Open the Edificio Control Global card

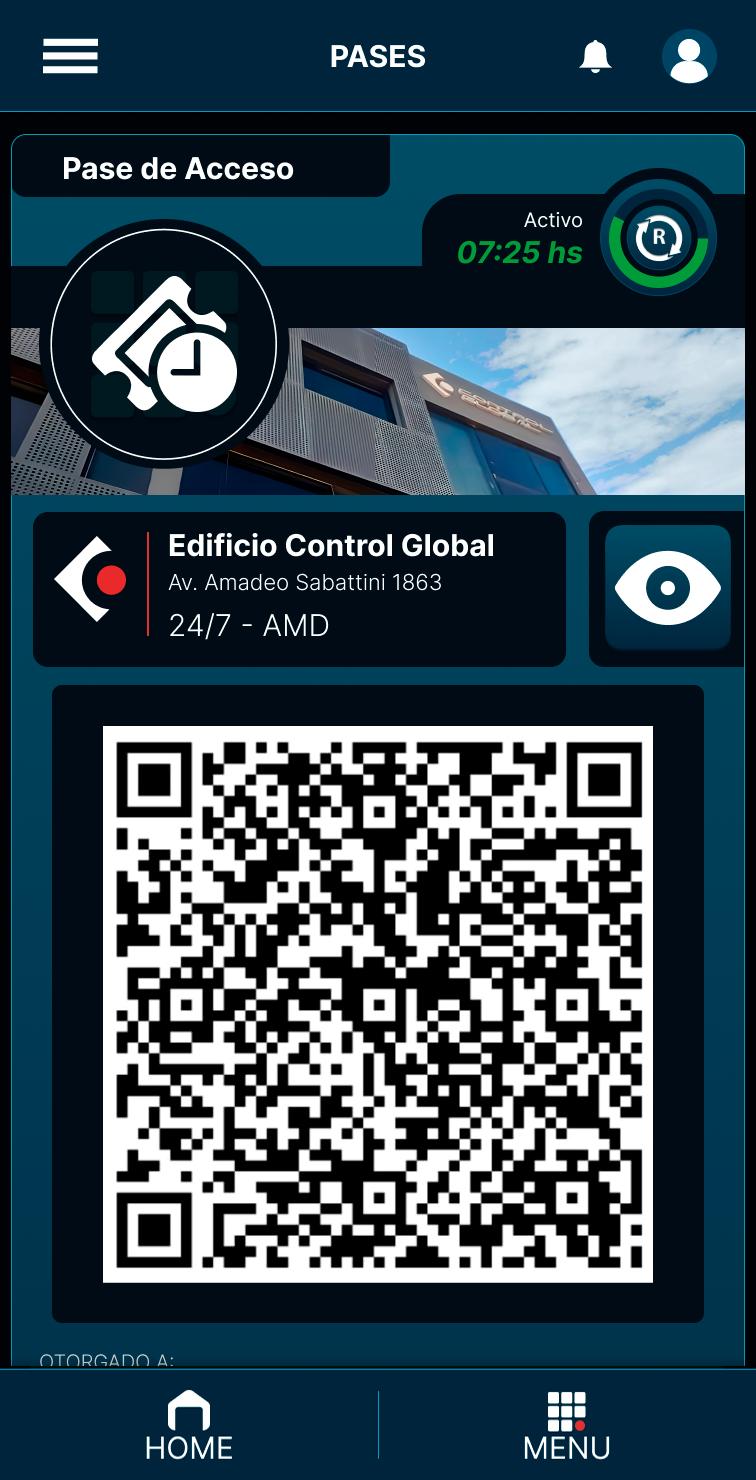[x=299, y=589]
